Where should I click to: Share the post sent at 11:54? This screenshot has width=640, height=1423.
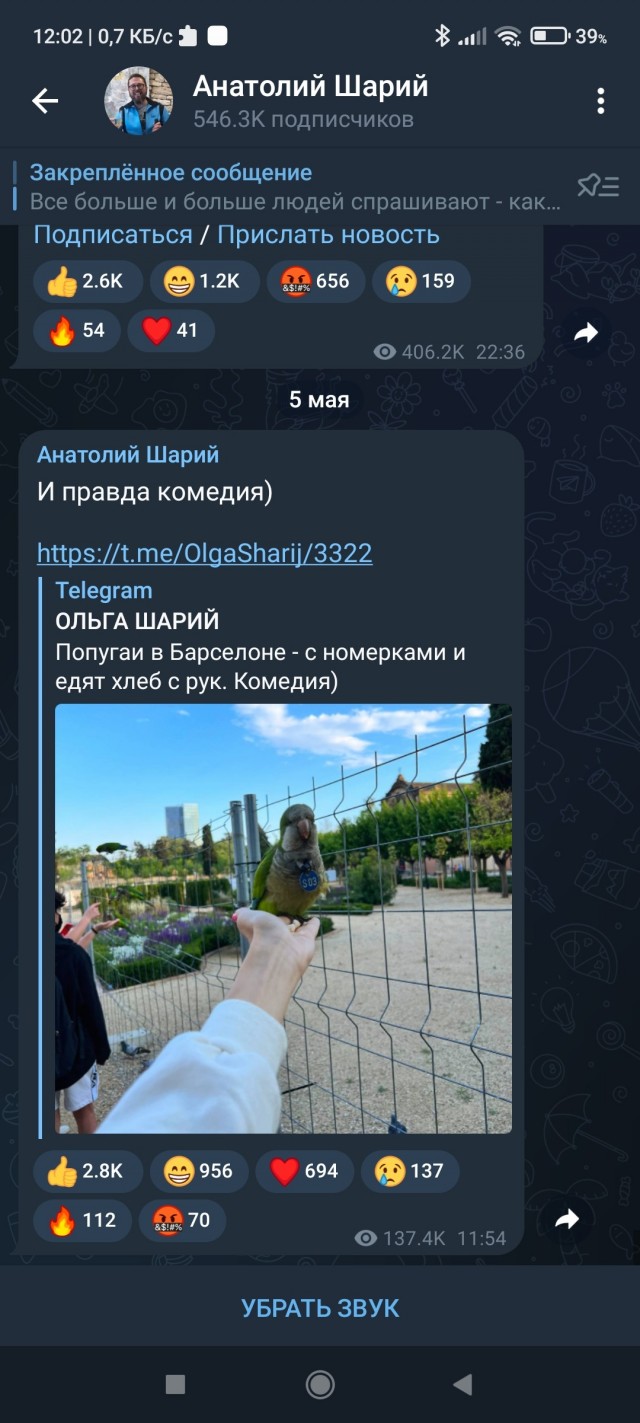click(x=567, y=1219)
